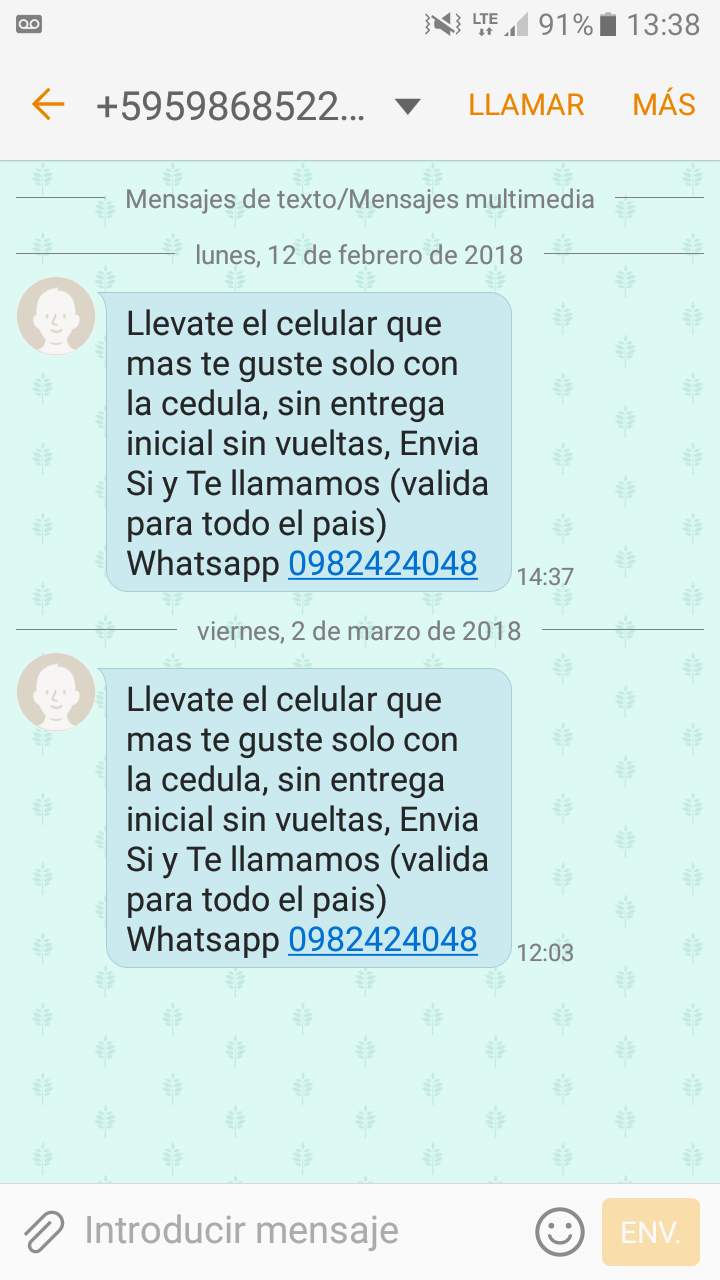This screenshot has width=720, height=1280.
Task: Tap the contact avatar on the 14:37 message
Action: 56,316
